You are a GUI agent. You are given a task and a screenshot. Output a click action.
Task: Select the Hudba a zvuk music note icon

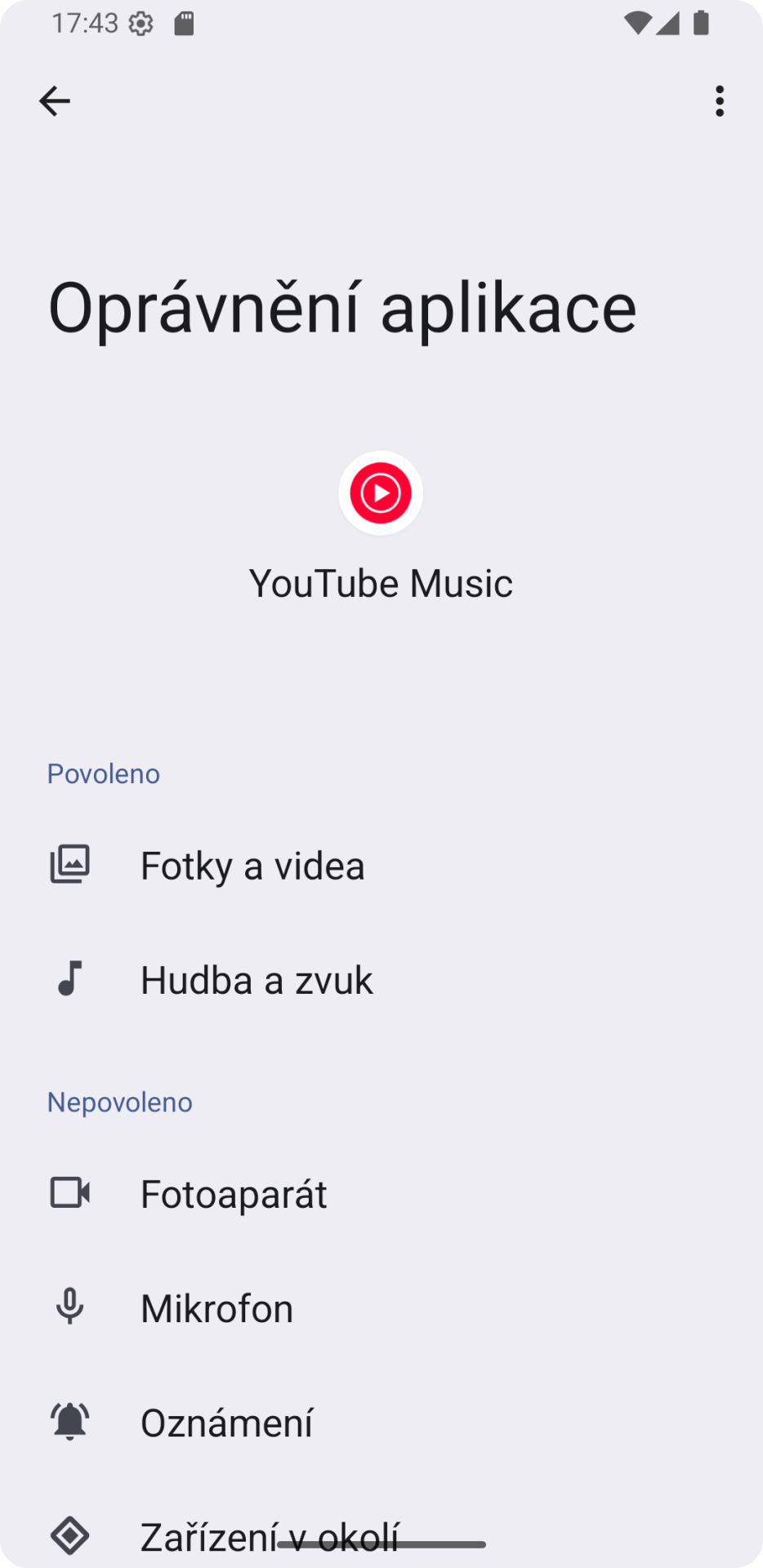(70, 978)
